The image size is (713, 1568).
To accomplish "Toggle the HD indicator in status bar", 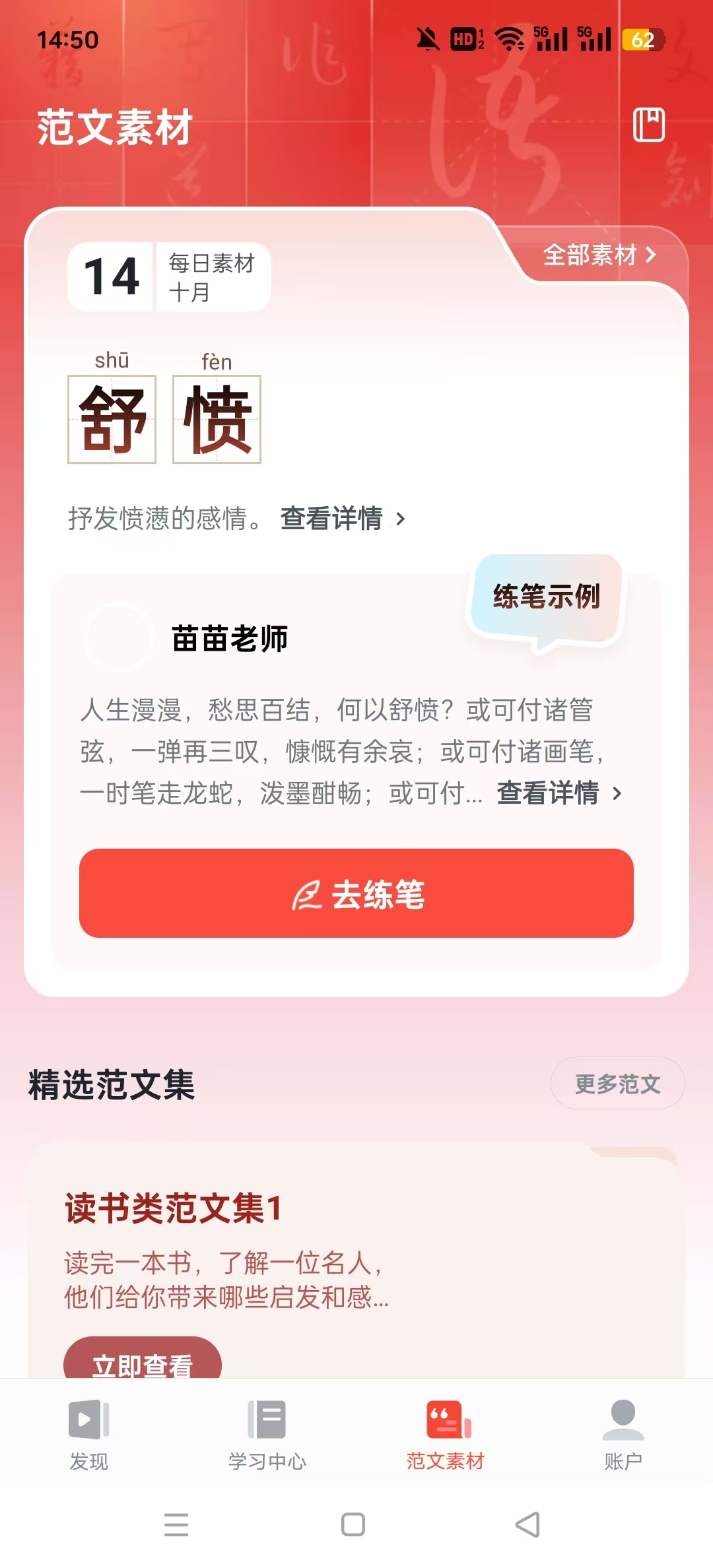I will coord(464,40).
